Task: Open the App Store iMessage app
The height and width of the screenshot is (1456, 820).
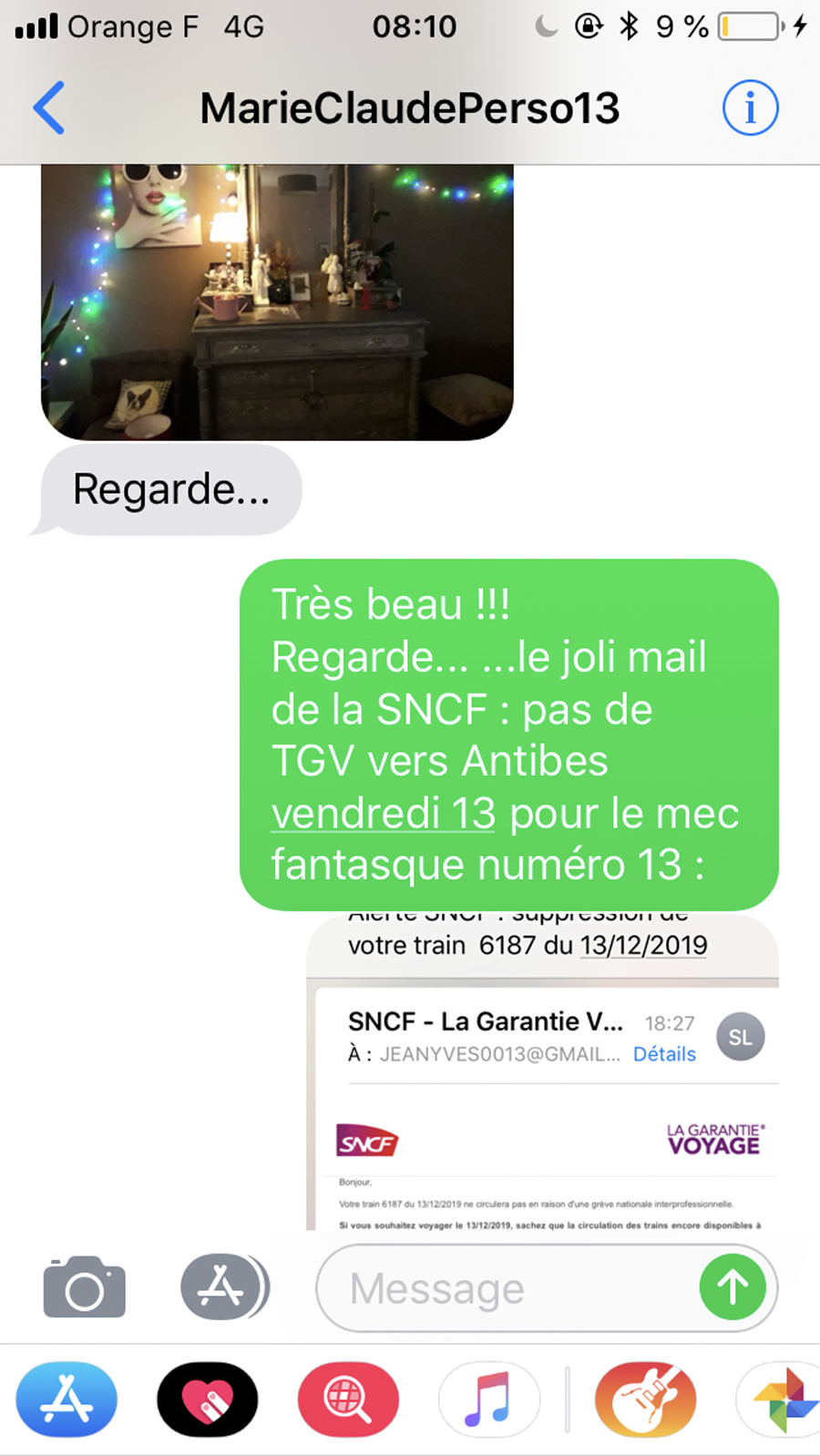Action: 67,1400
